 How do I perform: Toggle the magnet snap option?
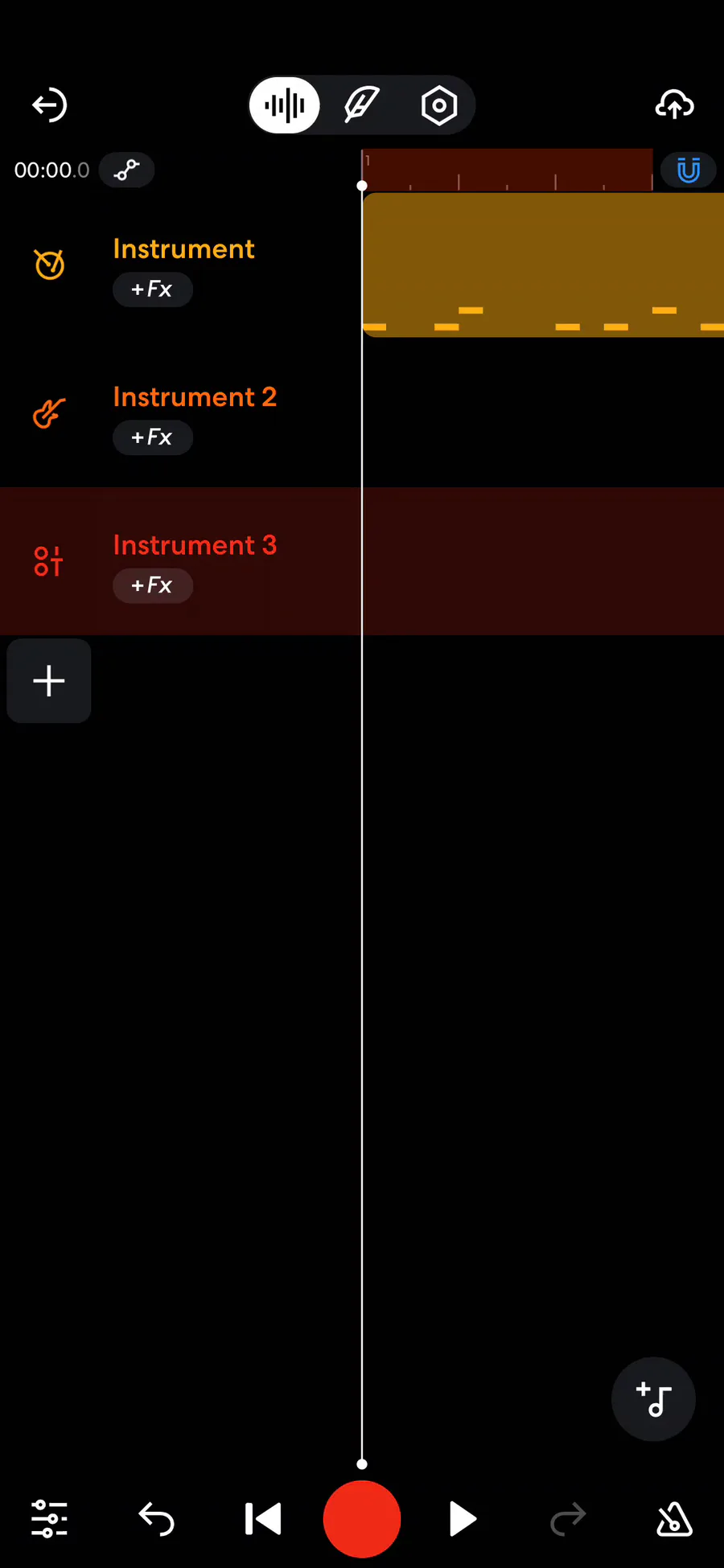tap(688, 170)
